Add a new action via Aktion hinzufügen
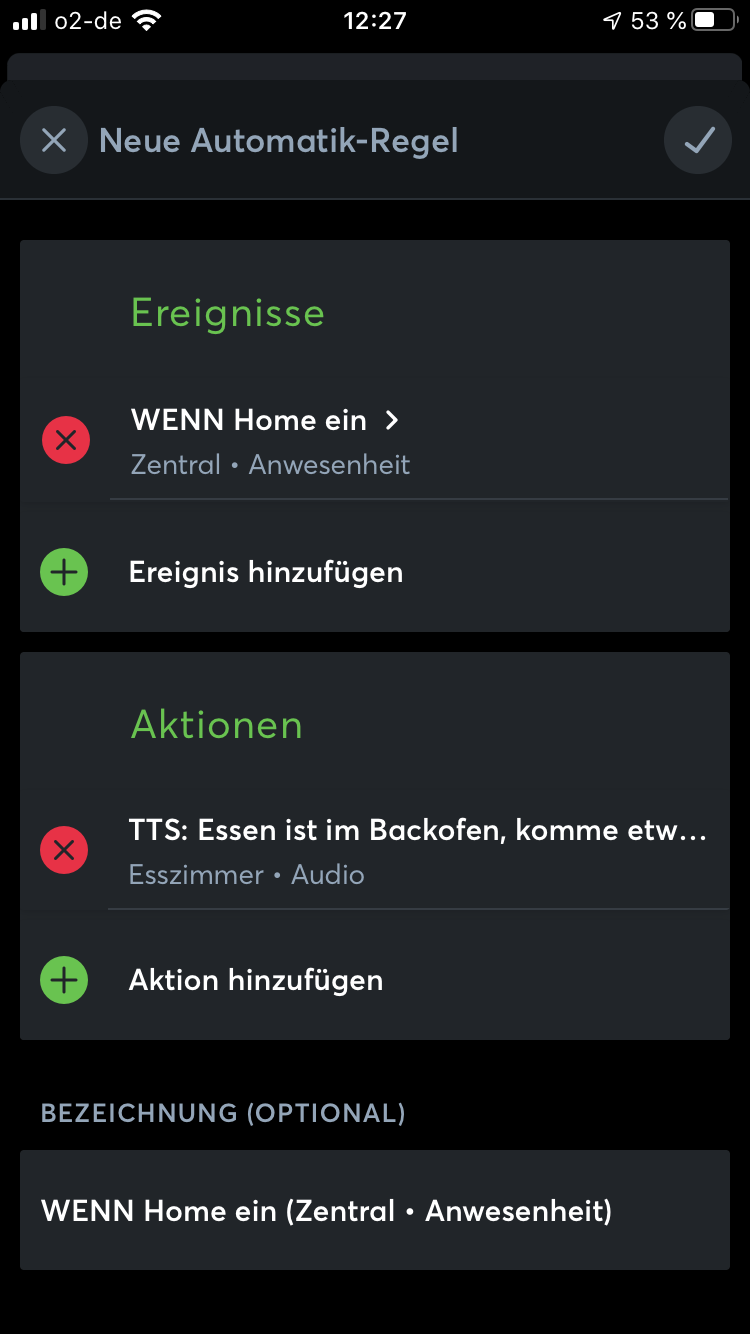The image size is (750, 1334). point(255,980)
